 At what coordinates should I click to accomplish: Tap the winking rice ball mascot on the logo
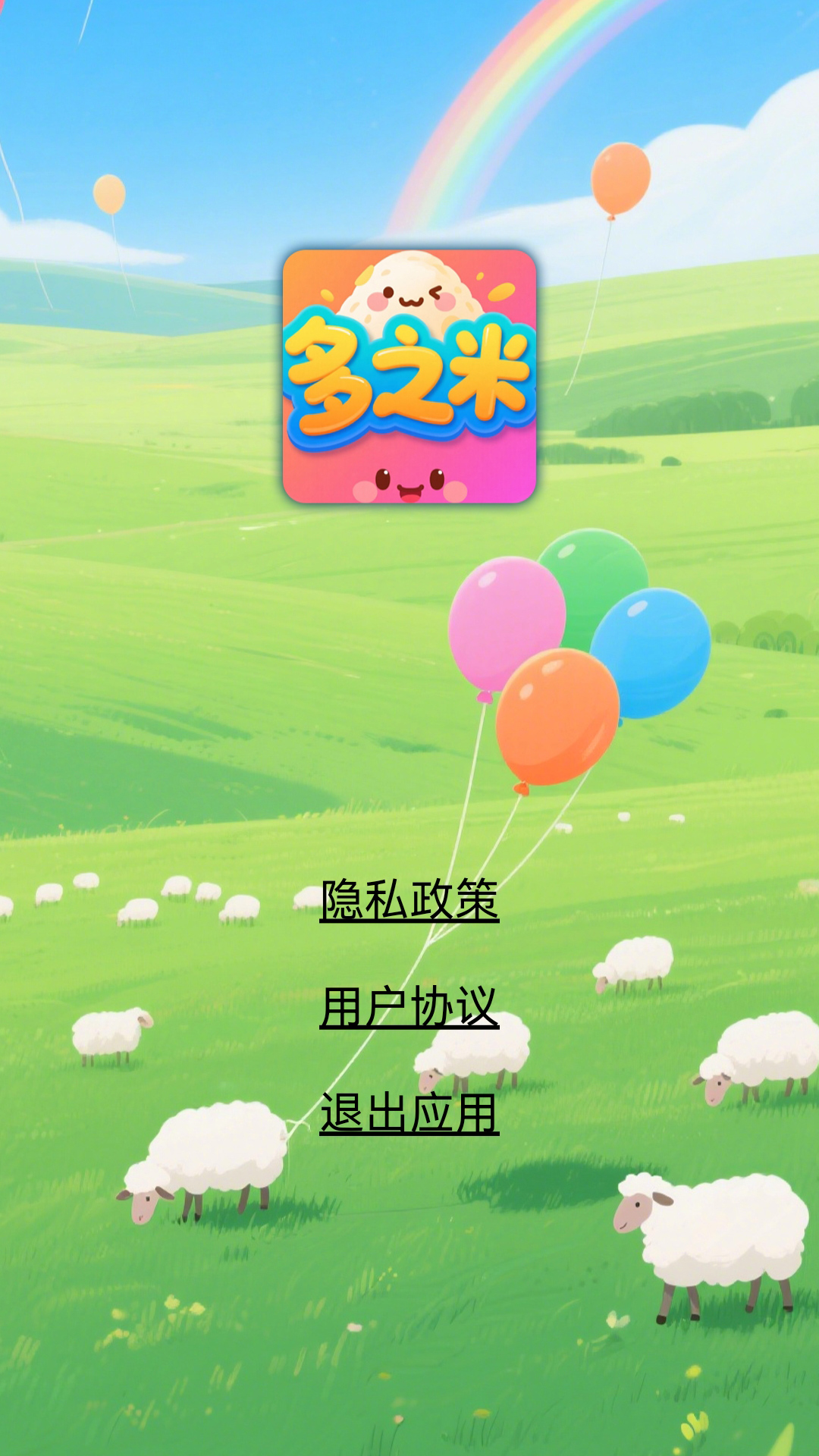[x=409, y=296]
